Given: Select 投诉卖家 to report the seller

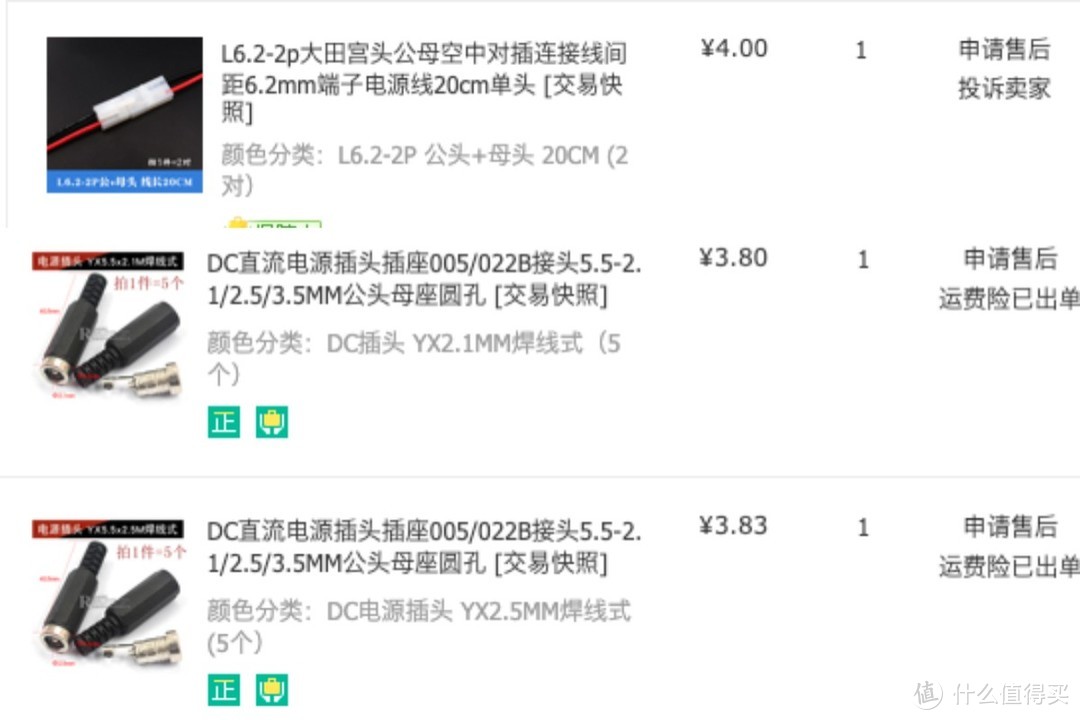Looking at the screenshot, I should coord(1004,88).
